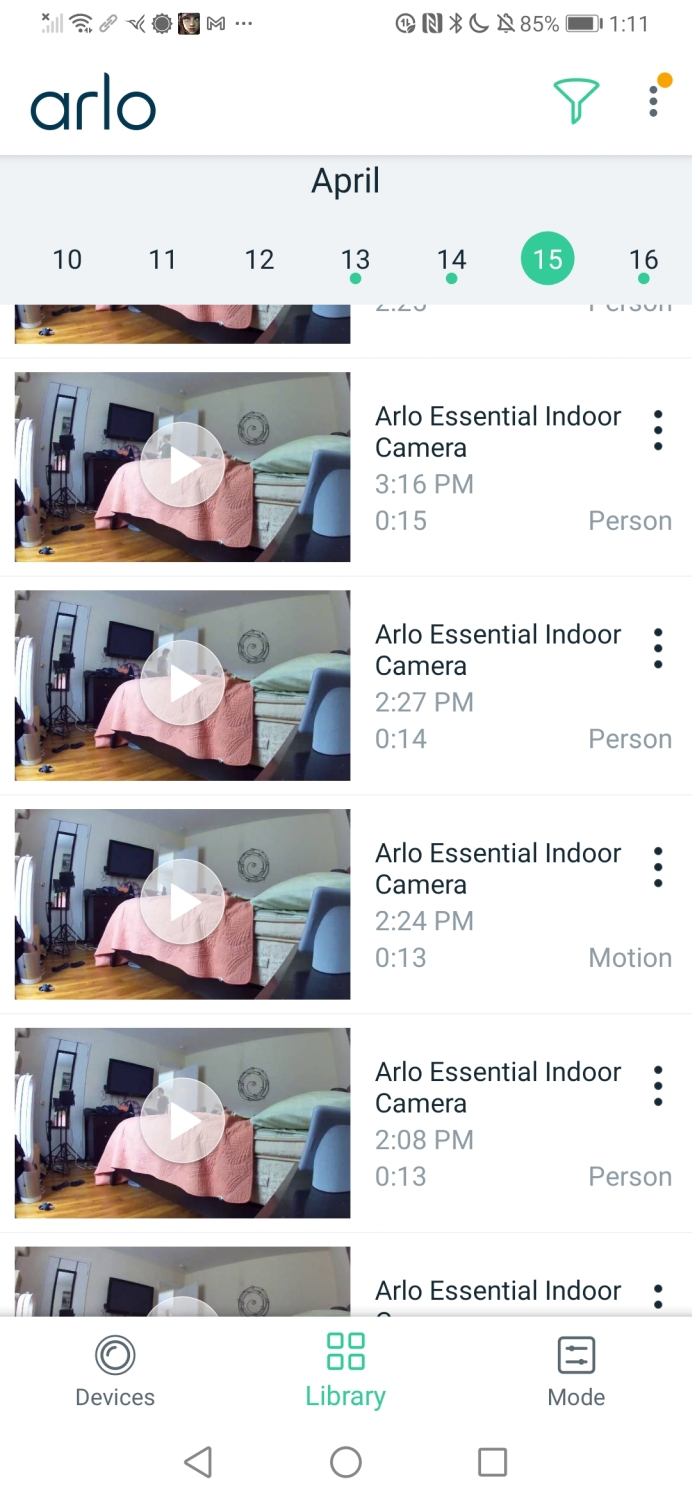Screen dimensions: 692x1500
Task: Select April 14 in the date strip
Action: coord(451,261)
